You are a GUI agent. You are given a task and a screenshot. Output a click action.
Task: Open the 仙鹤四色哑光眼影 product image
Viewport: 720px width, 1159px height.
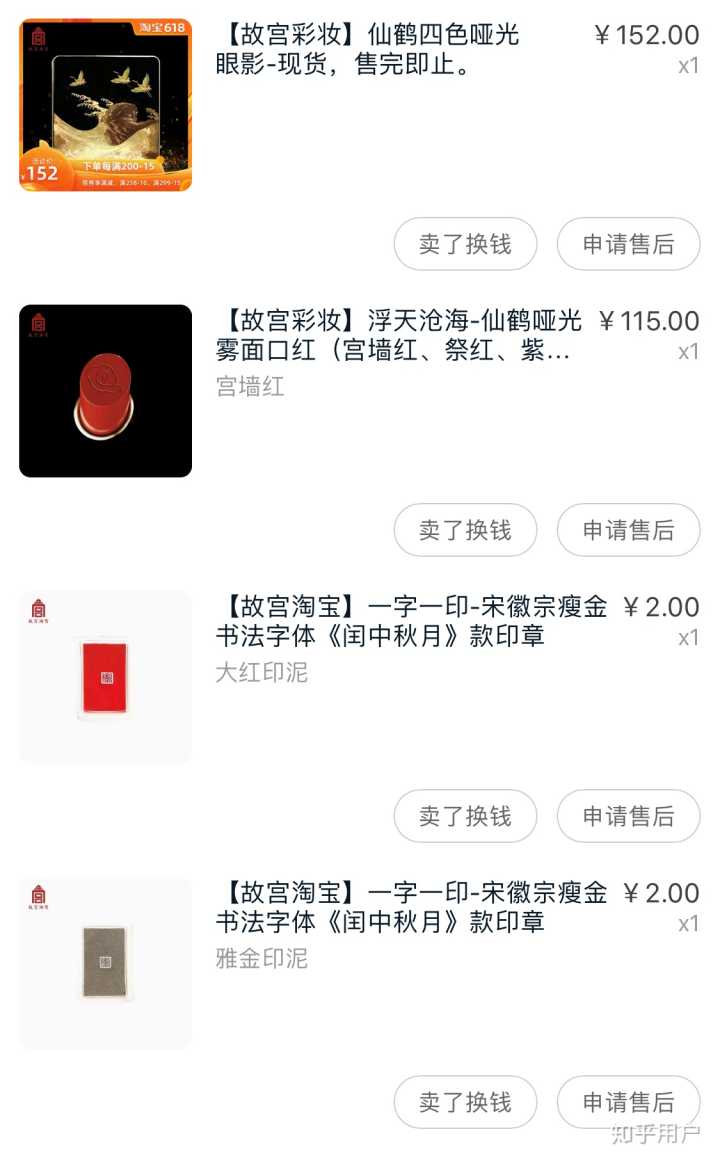tap(106, 105)
